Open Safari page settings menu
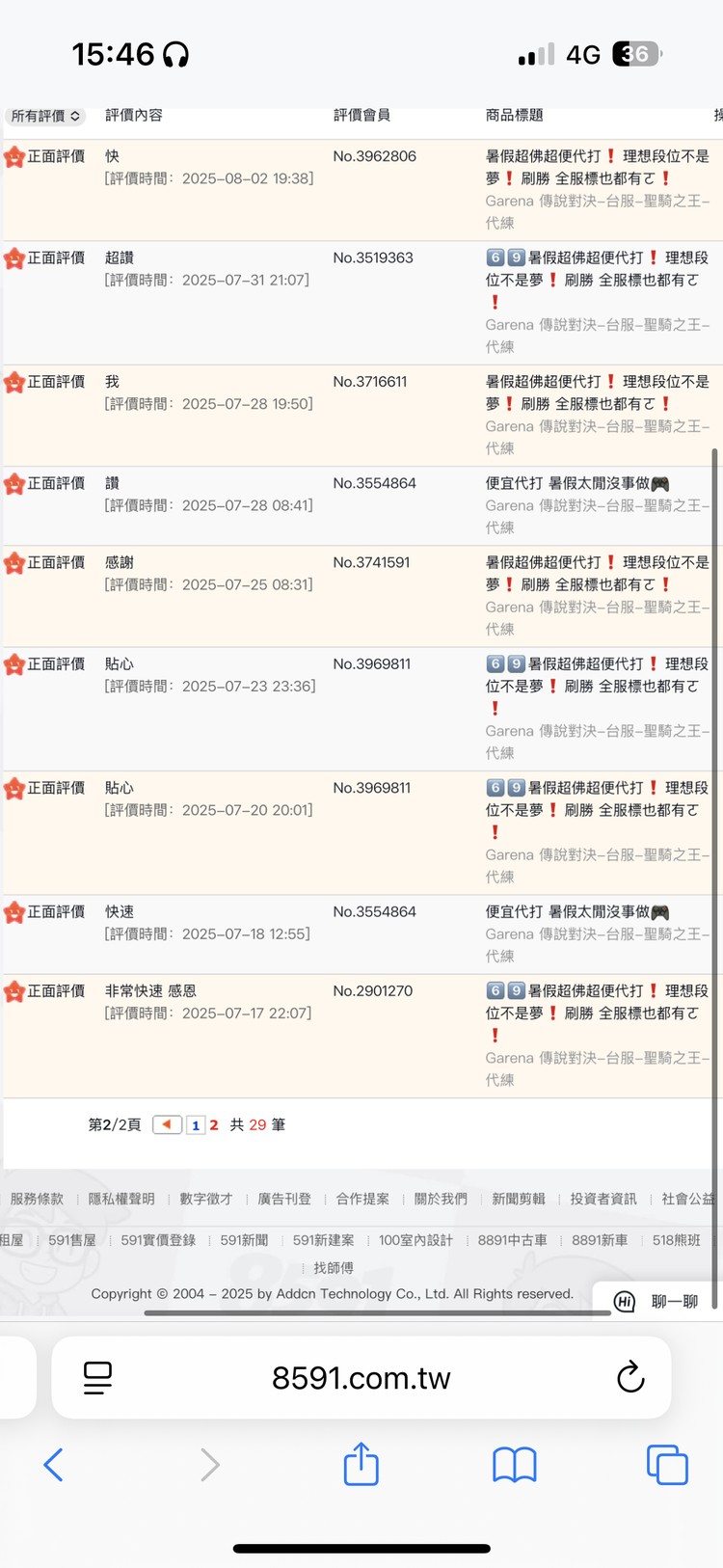Image resolution: width=723 pixels, height=1568 pixels. point(97,1377)
